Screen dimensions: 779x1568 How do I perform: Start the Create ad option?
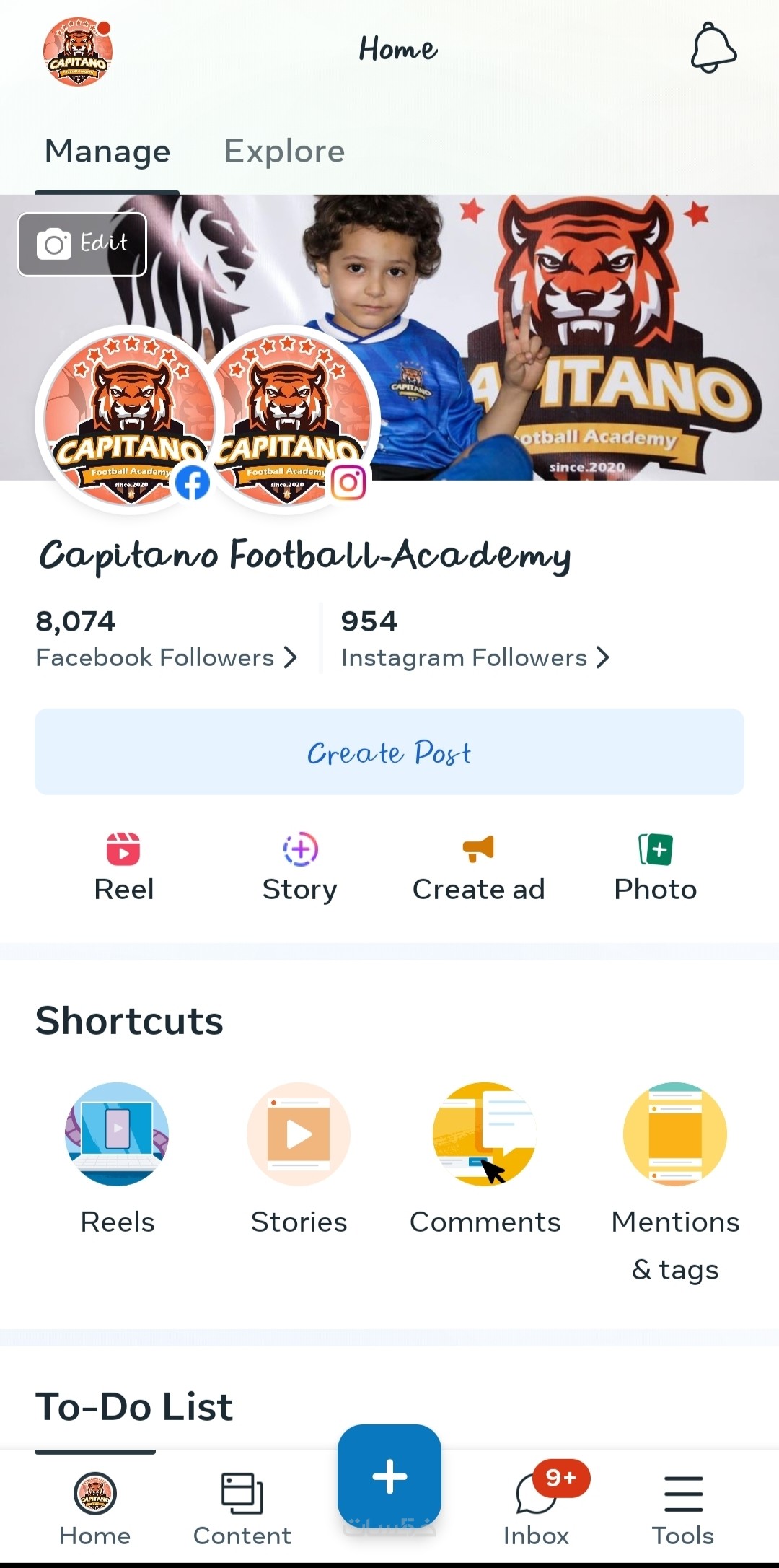coord(478,867)
